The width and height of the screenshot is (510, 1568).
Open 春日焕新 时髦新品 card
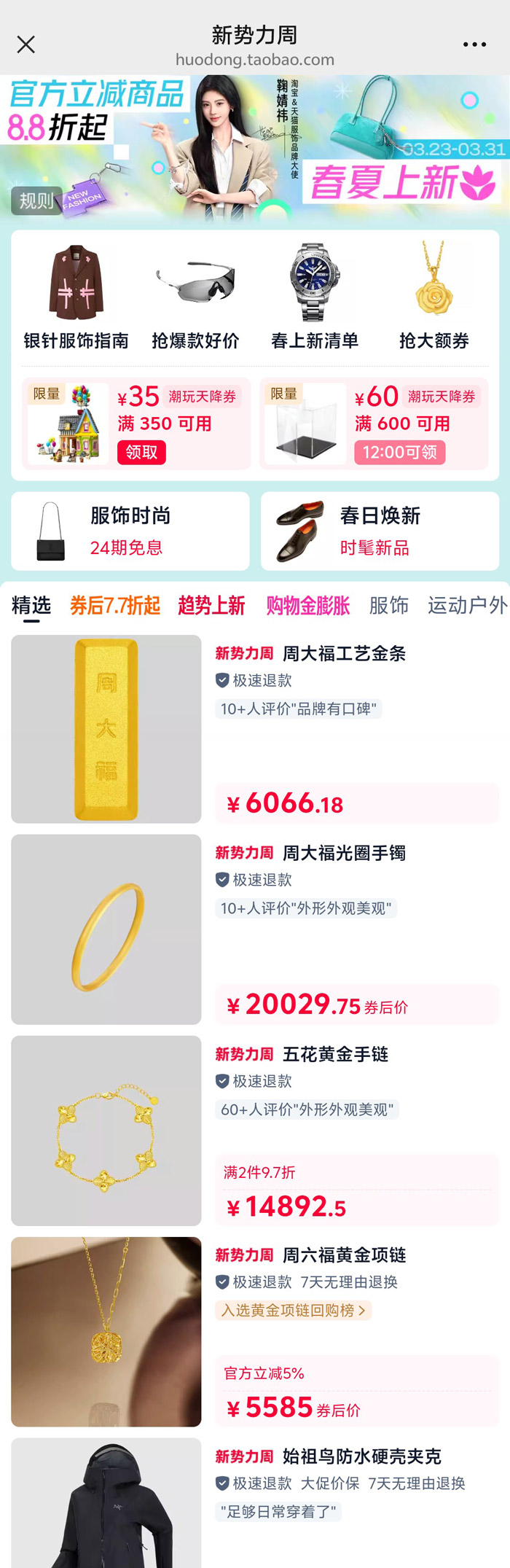(x=380, y=531)
